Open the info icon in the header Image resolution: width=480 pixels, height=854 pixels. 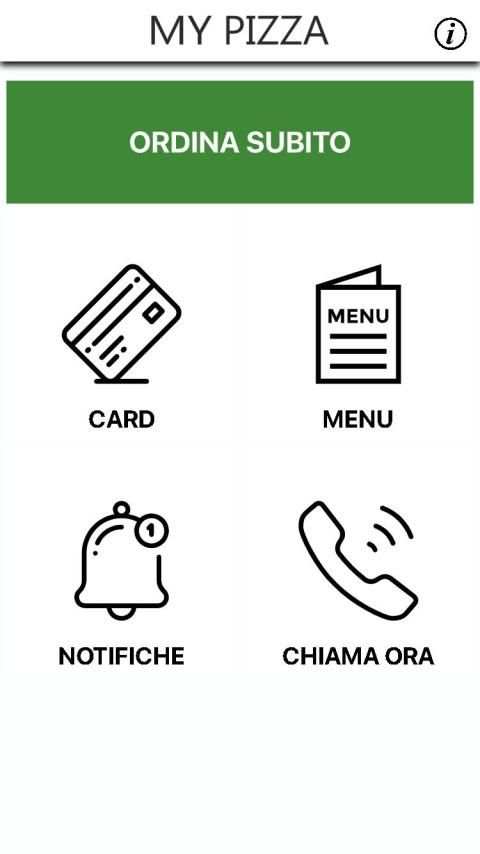tap(450, 34)
